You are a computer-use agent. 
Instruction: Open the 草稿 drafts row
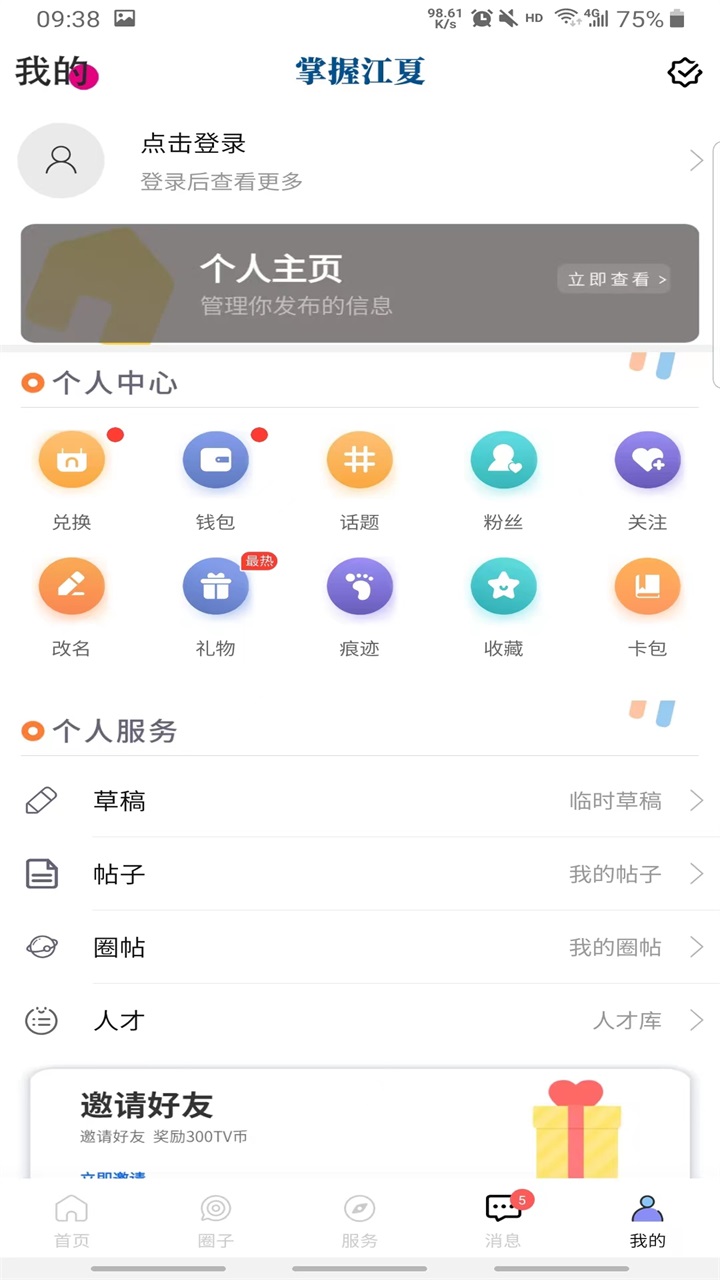[x=360, y=801]
